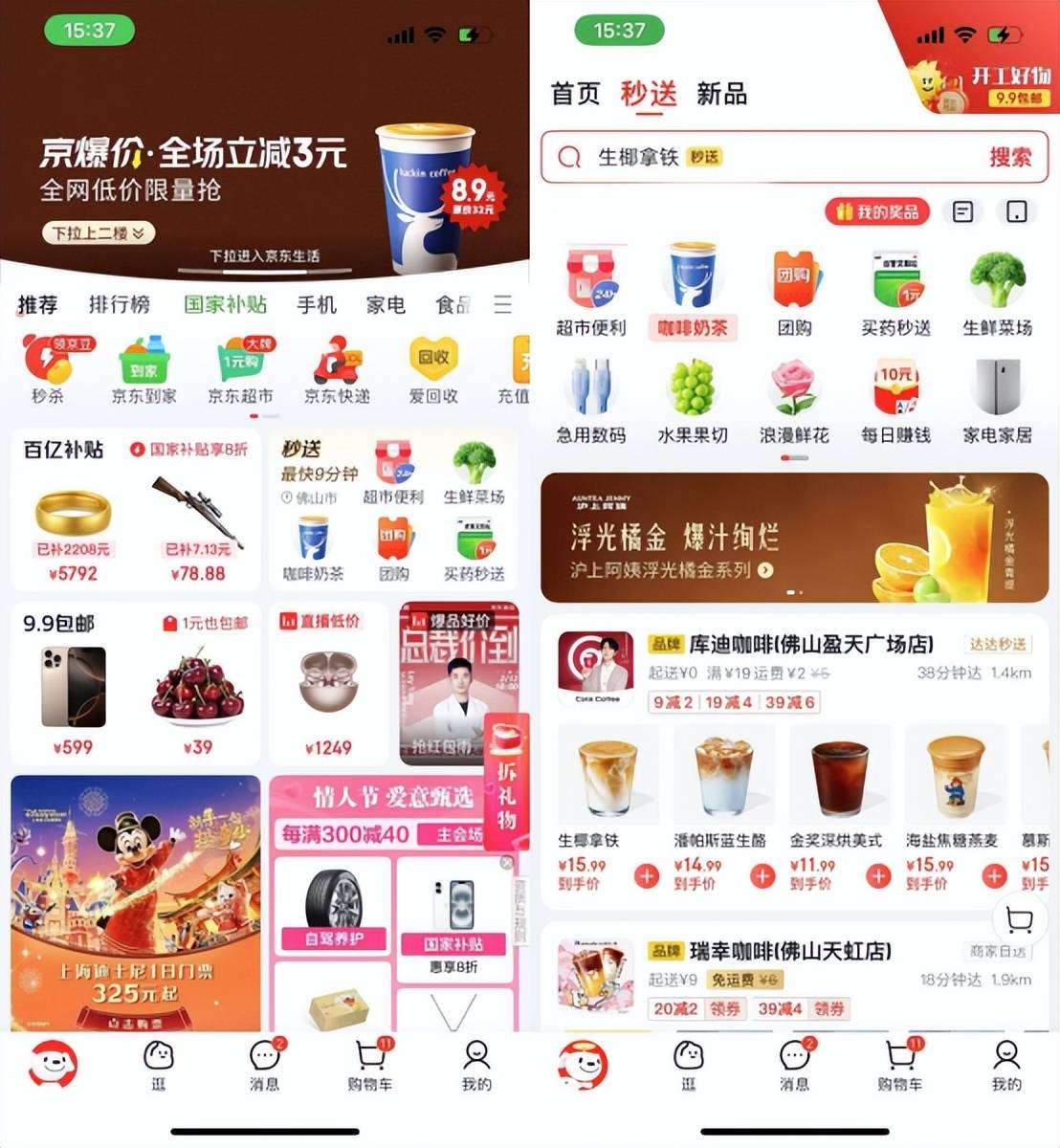Viewport: 1060px width, 1148px height.
Task: Open the 家电家居 category
Action: (x=997, y=400)
